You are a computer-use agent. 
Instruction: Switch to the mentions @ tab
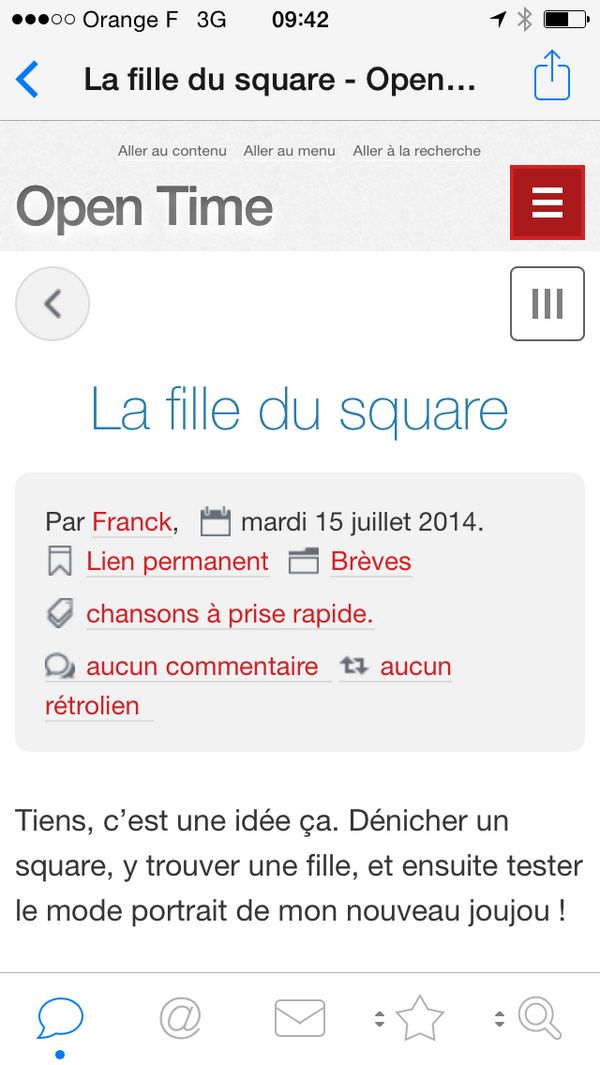(180, 1019)
